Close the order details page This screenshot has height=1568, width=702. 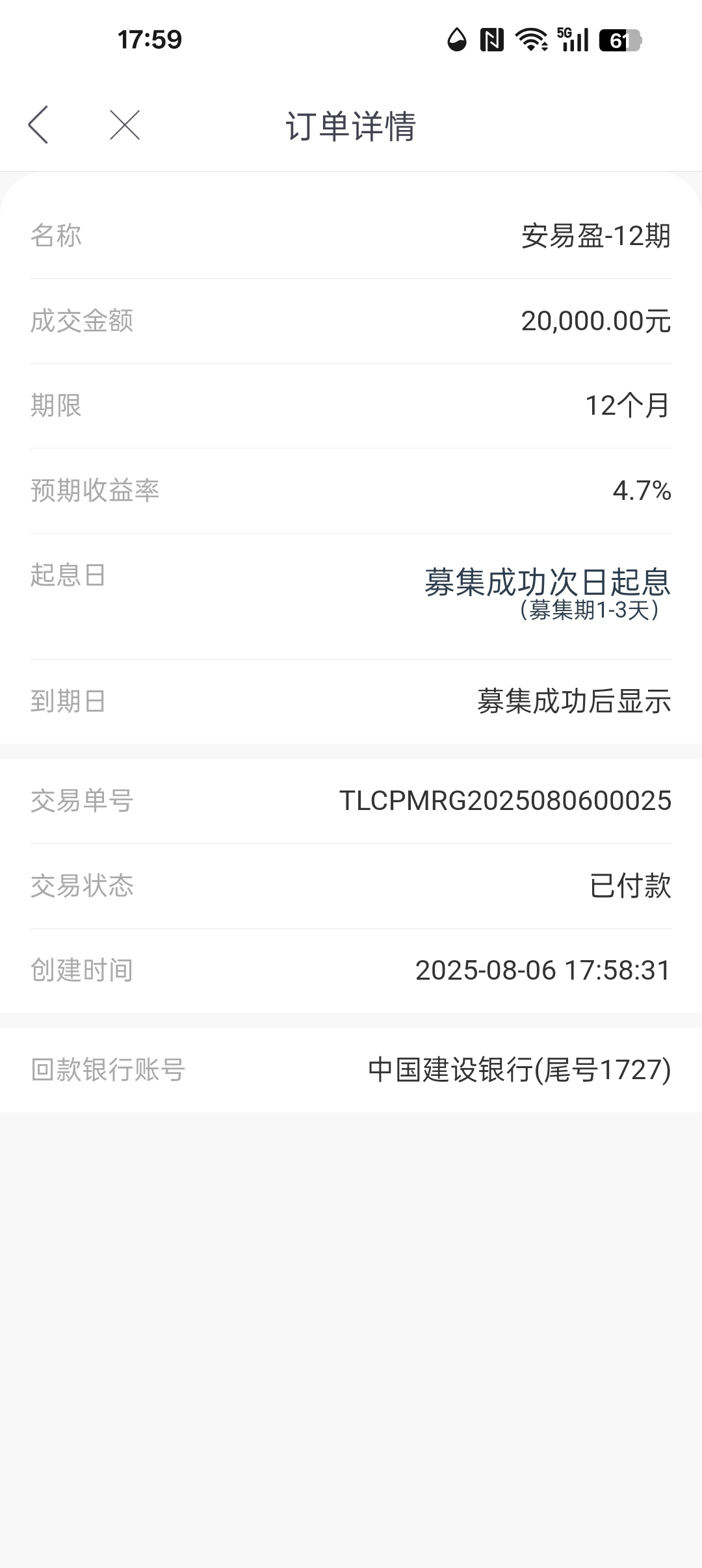pyautogui.click(x=125, y=125)
